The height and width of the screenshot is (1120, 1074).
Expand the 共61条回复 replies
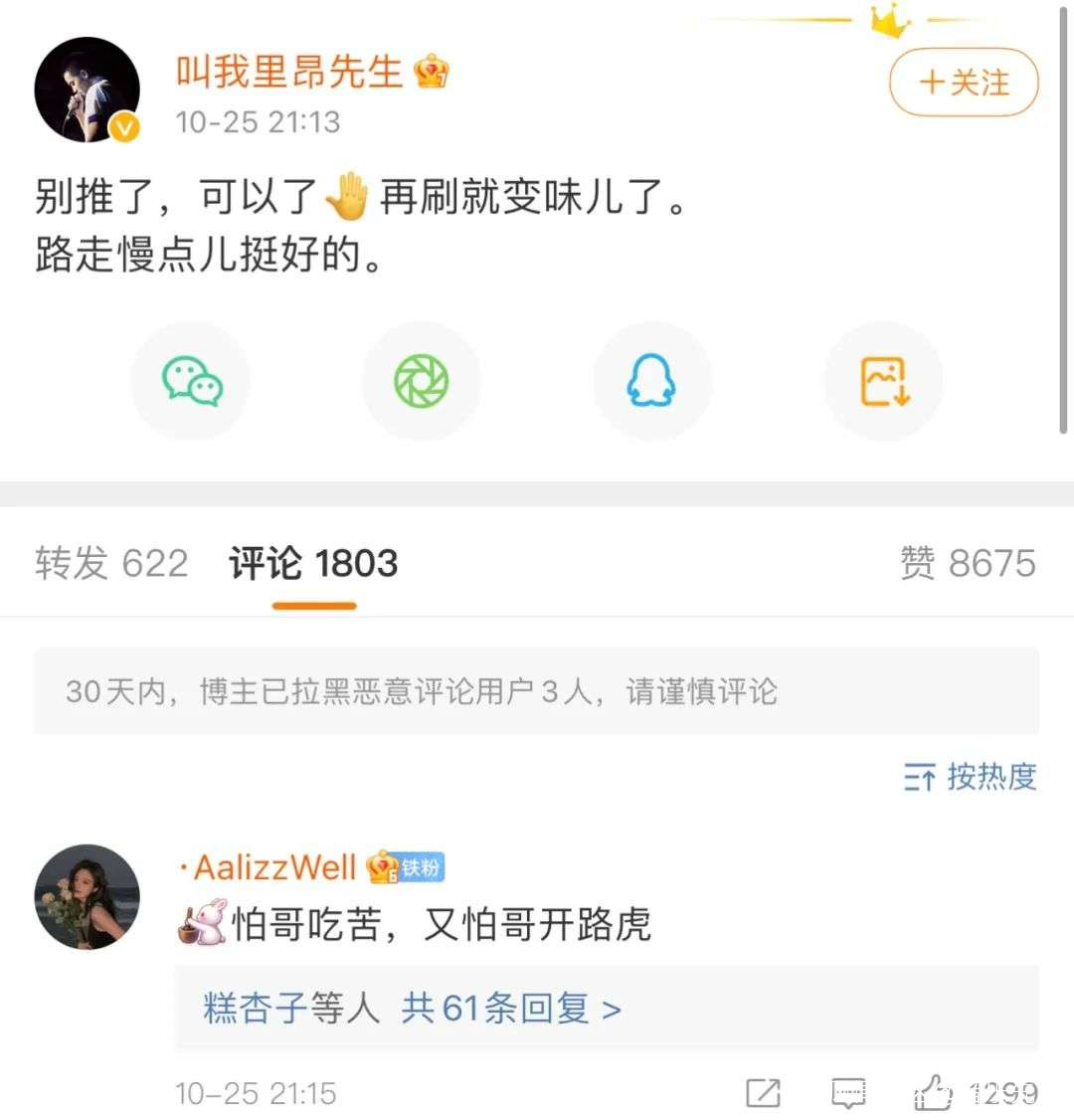(511, 1009)
